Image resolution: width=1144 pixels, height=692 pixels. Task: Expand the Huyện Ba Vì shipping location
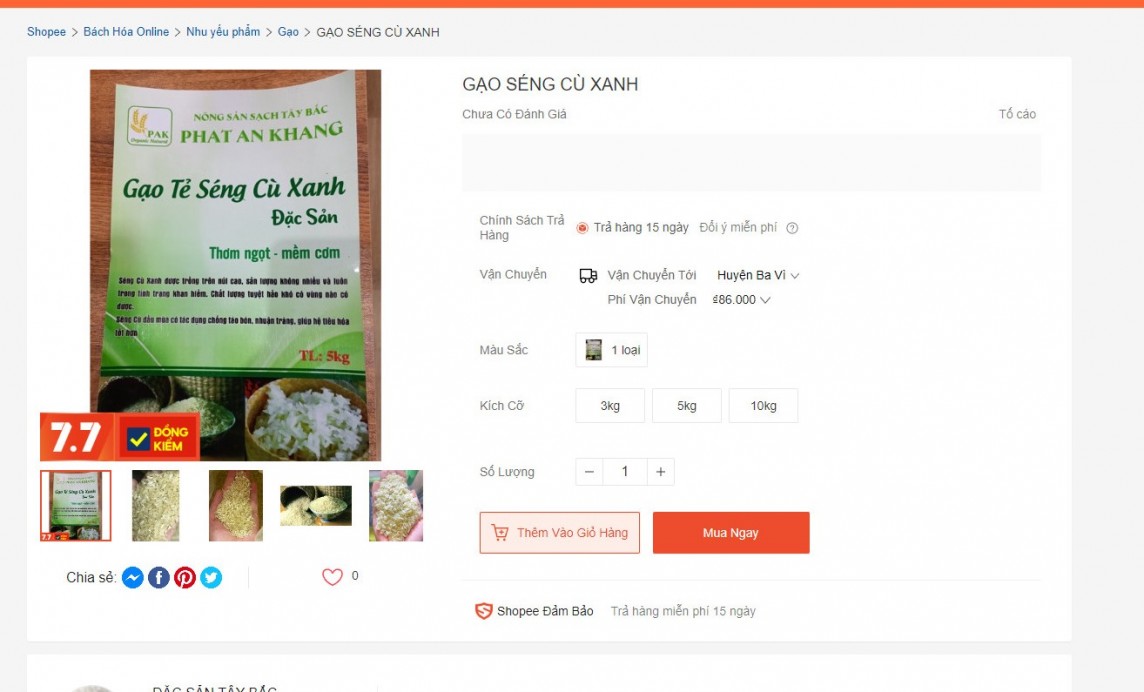[x=758, y=275]
